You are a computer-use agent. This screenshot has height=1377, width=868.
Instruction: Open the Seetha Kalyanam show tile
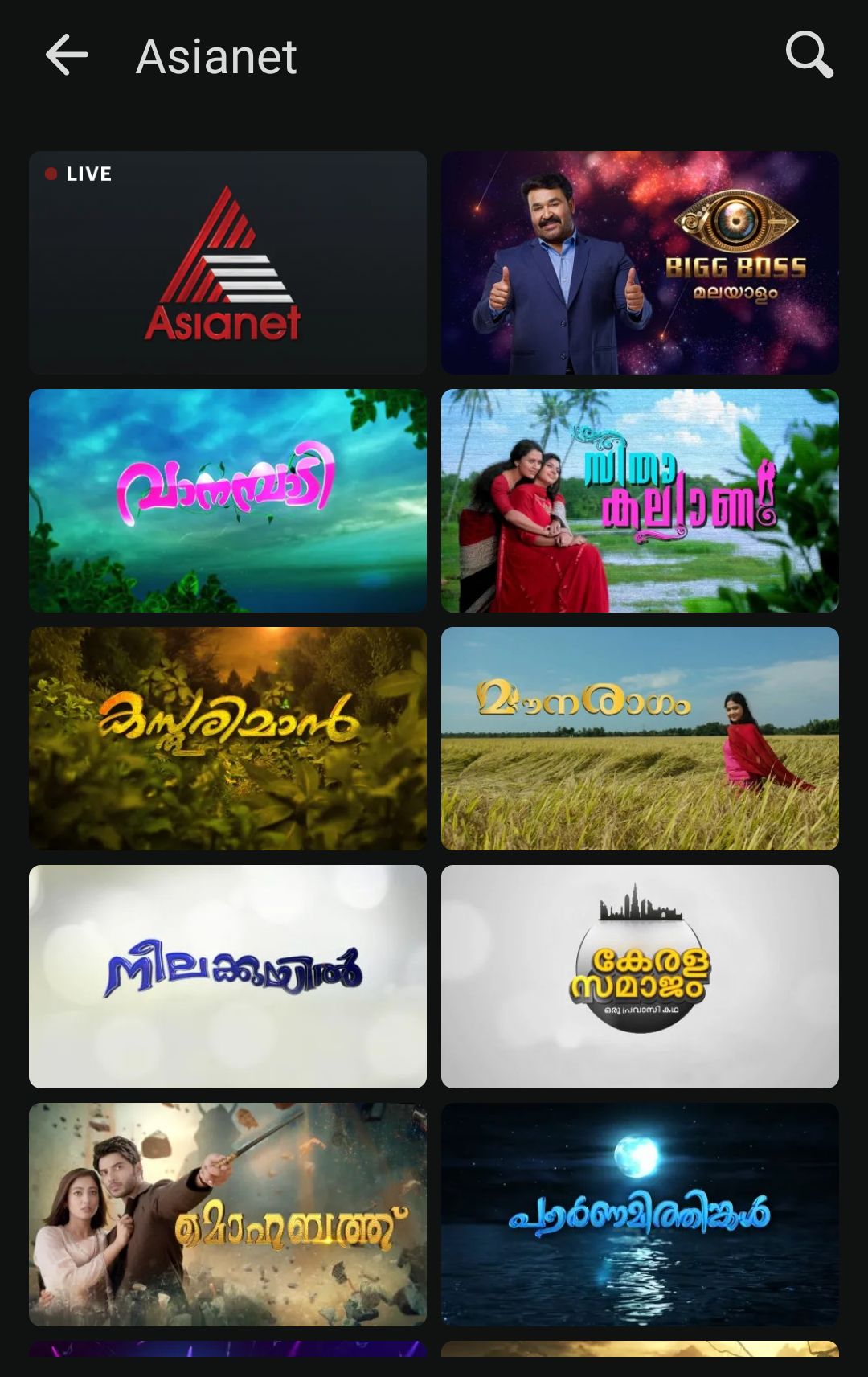point(640,500)
